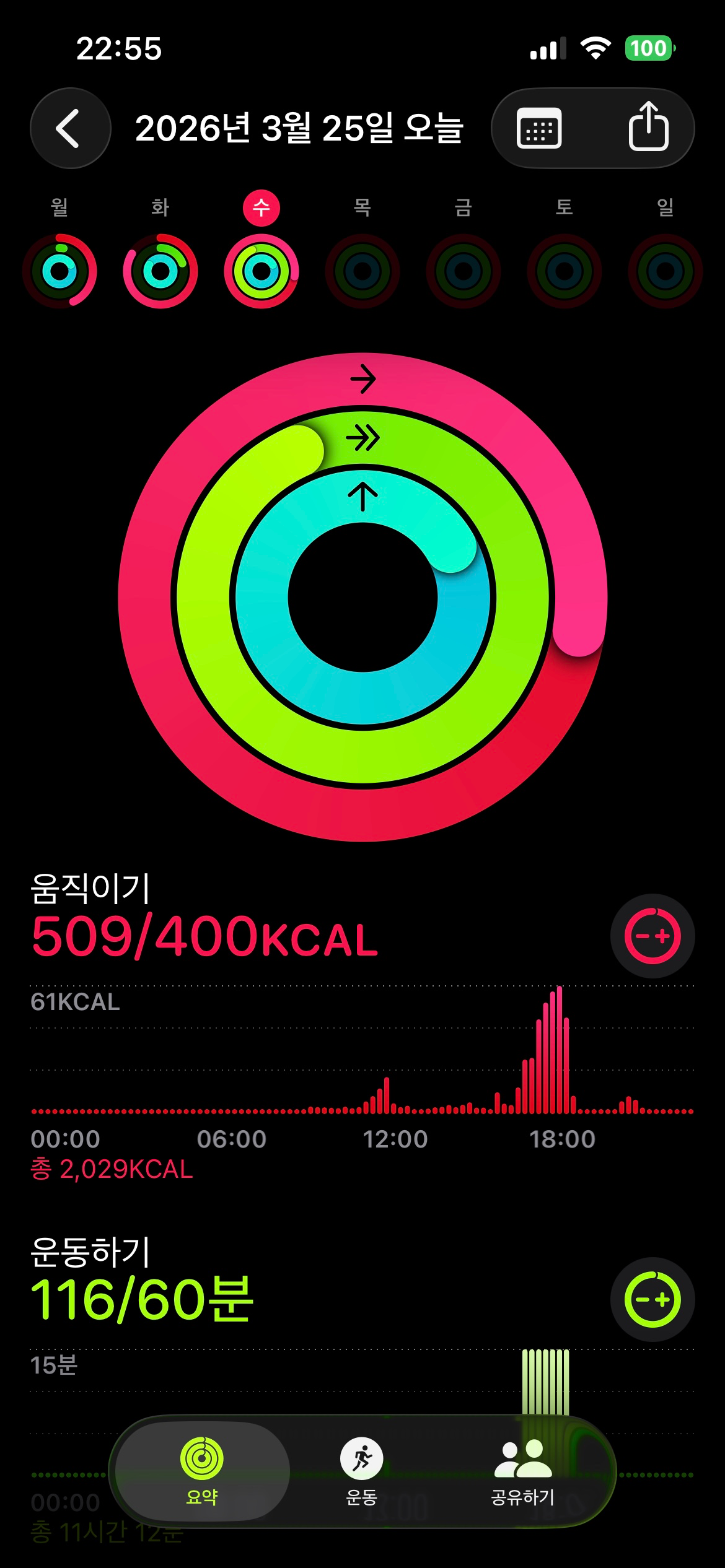Go back using the back arrow
The width and height of the screenshot is (725, 1568).
click(70, 128)
